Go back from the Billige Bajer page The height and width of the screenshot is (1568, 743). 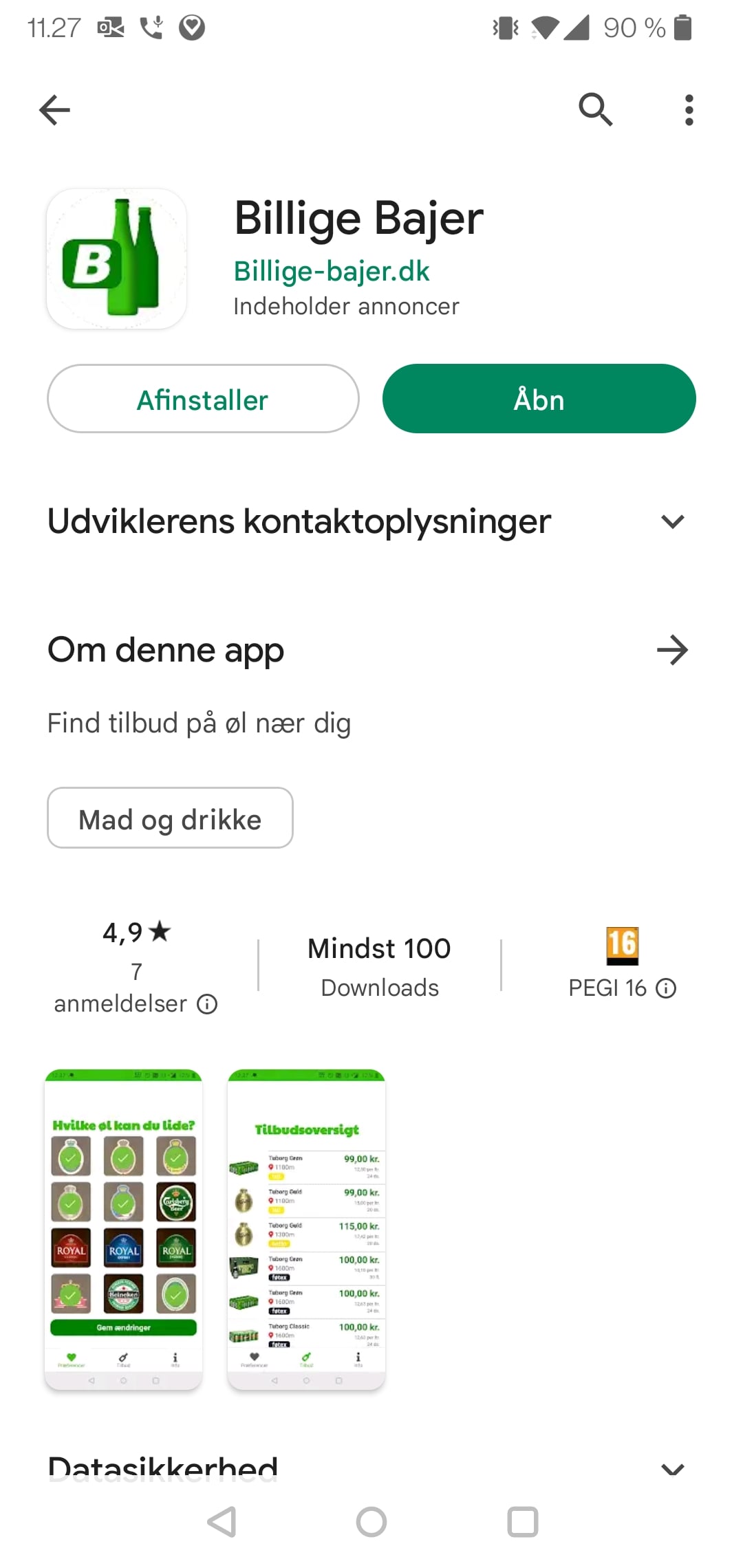55,110
